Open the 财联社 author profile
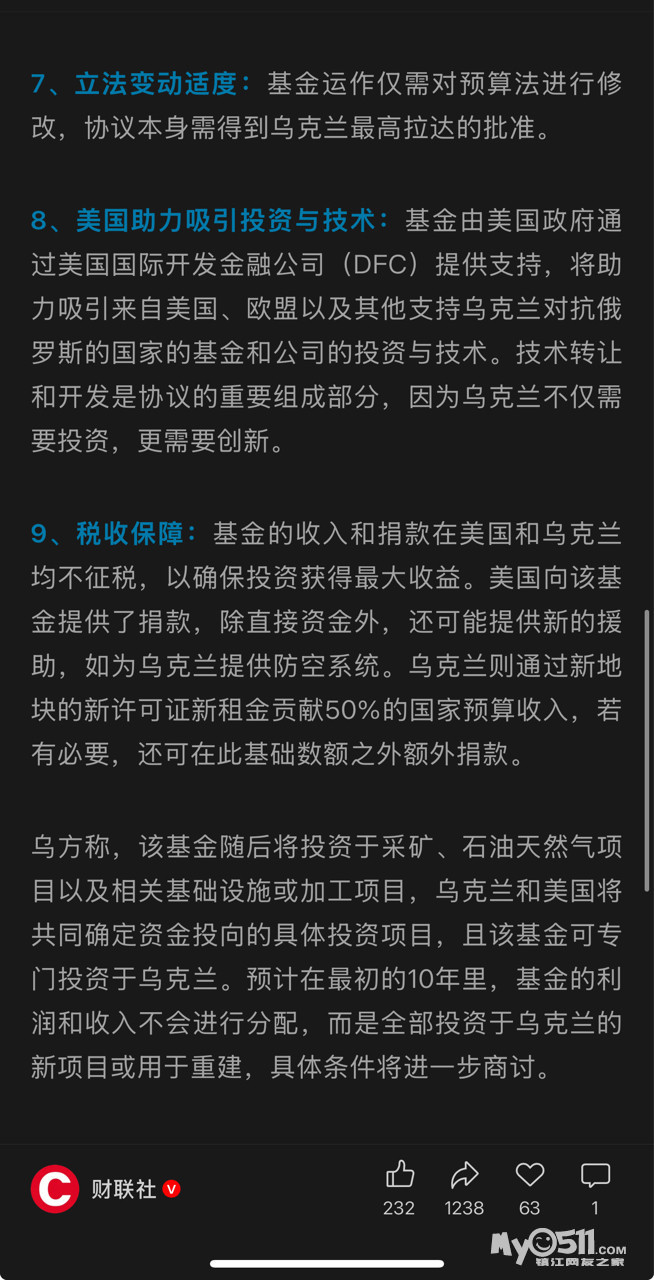The height and width of the screenshot is (1280, 654). (55, 1189)
